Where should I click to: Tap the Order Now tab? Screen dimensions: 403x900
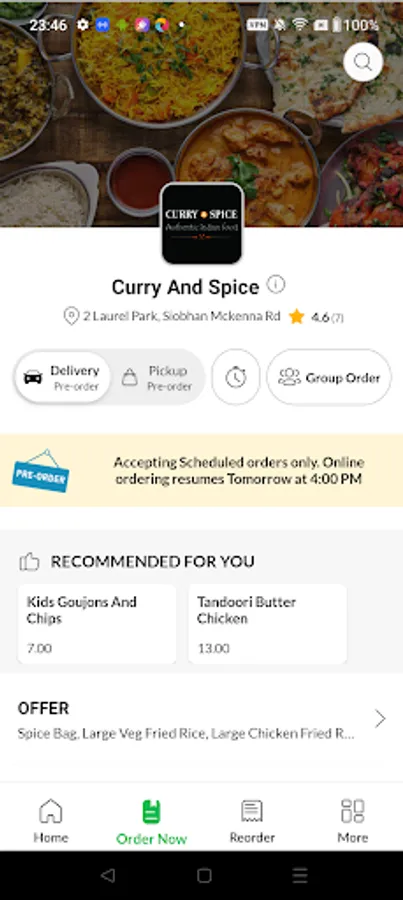[152, 822]
